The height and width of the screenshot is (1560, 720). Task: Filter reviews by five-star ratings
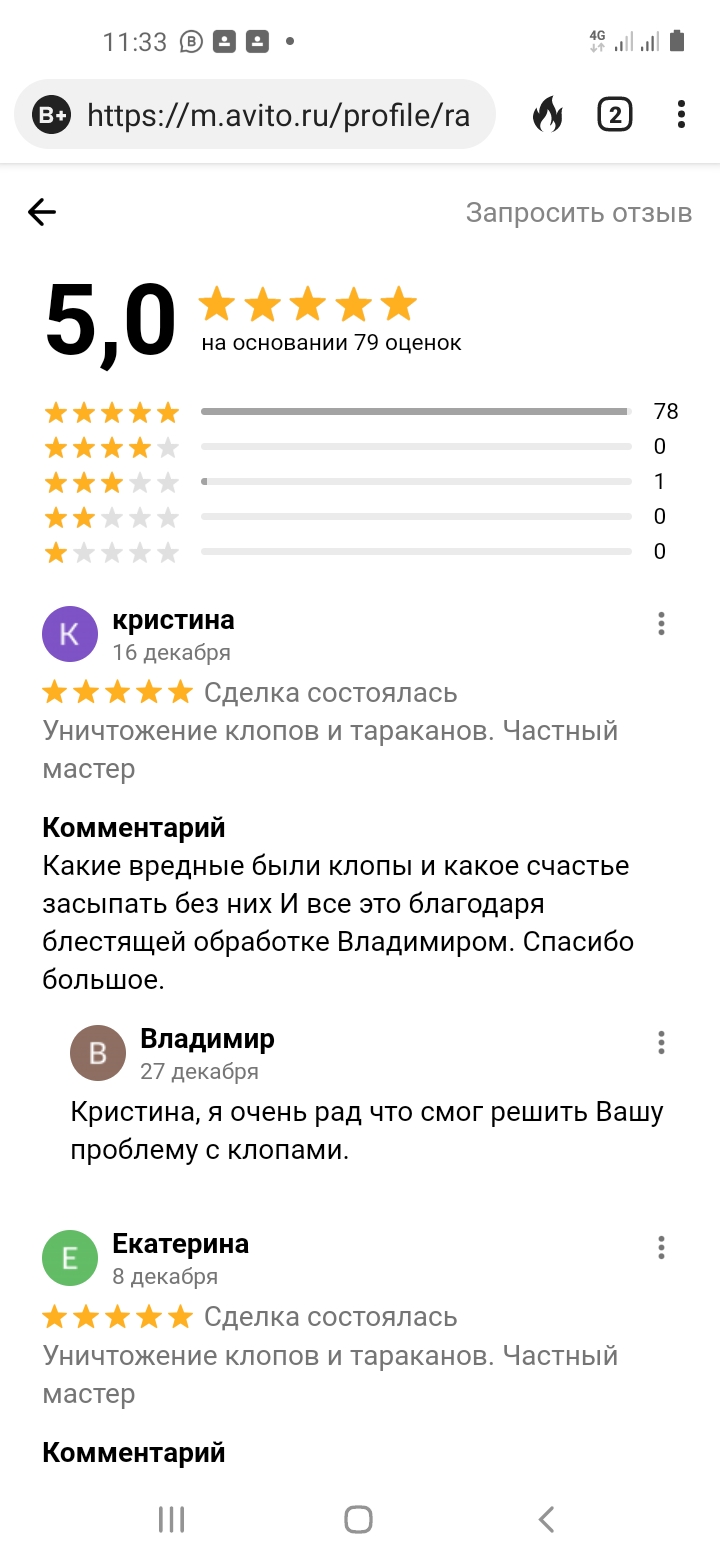(x=361, y=411)
